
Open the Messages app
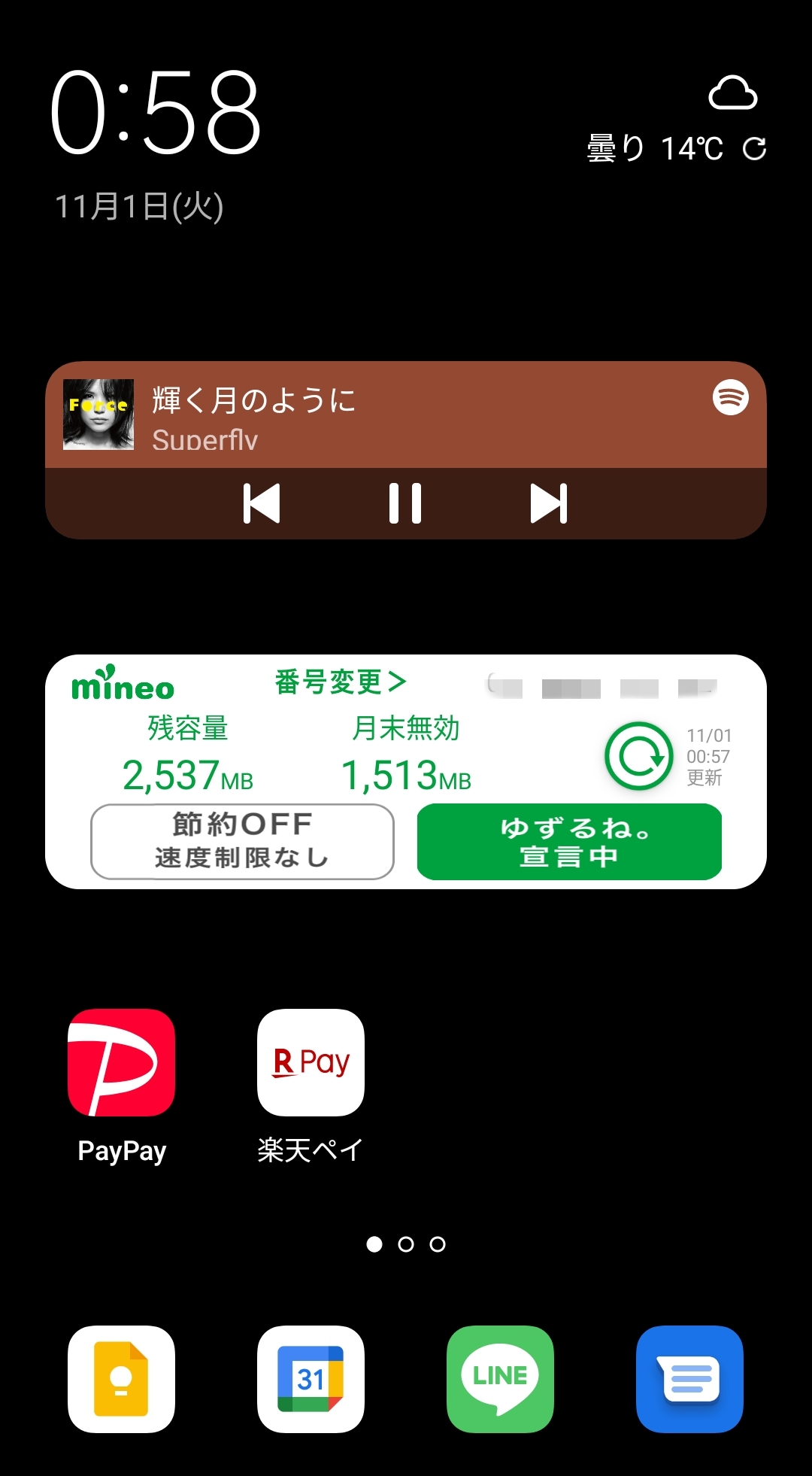coord(689,1379)
